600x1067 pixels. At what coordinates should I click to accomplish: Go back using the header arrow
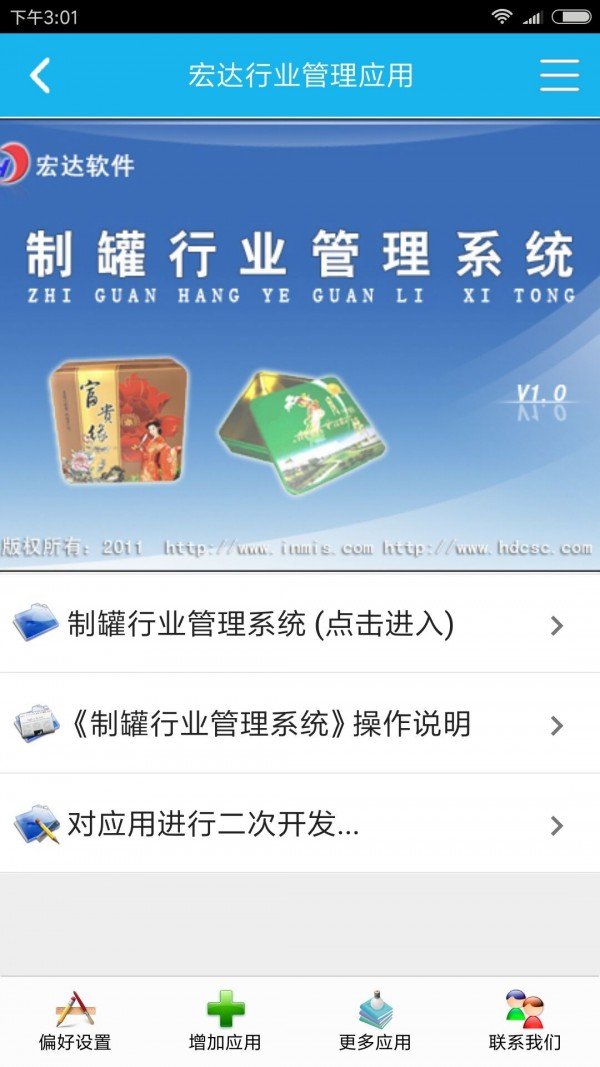40,76
